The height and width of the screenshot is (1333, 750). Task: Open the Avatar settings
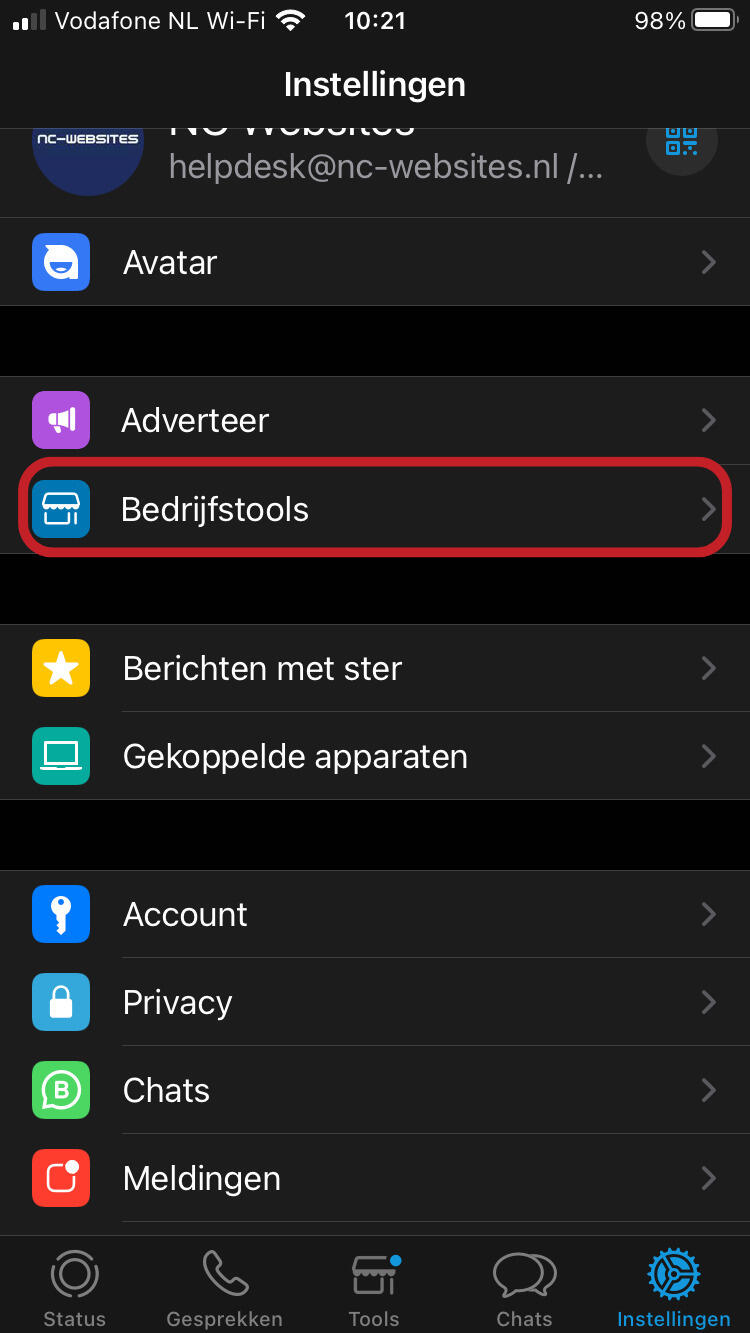(x=375, y=262)
